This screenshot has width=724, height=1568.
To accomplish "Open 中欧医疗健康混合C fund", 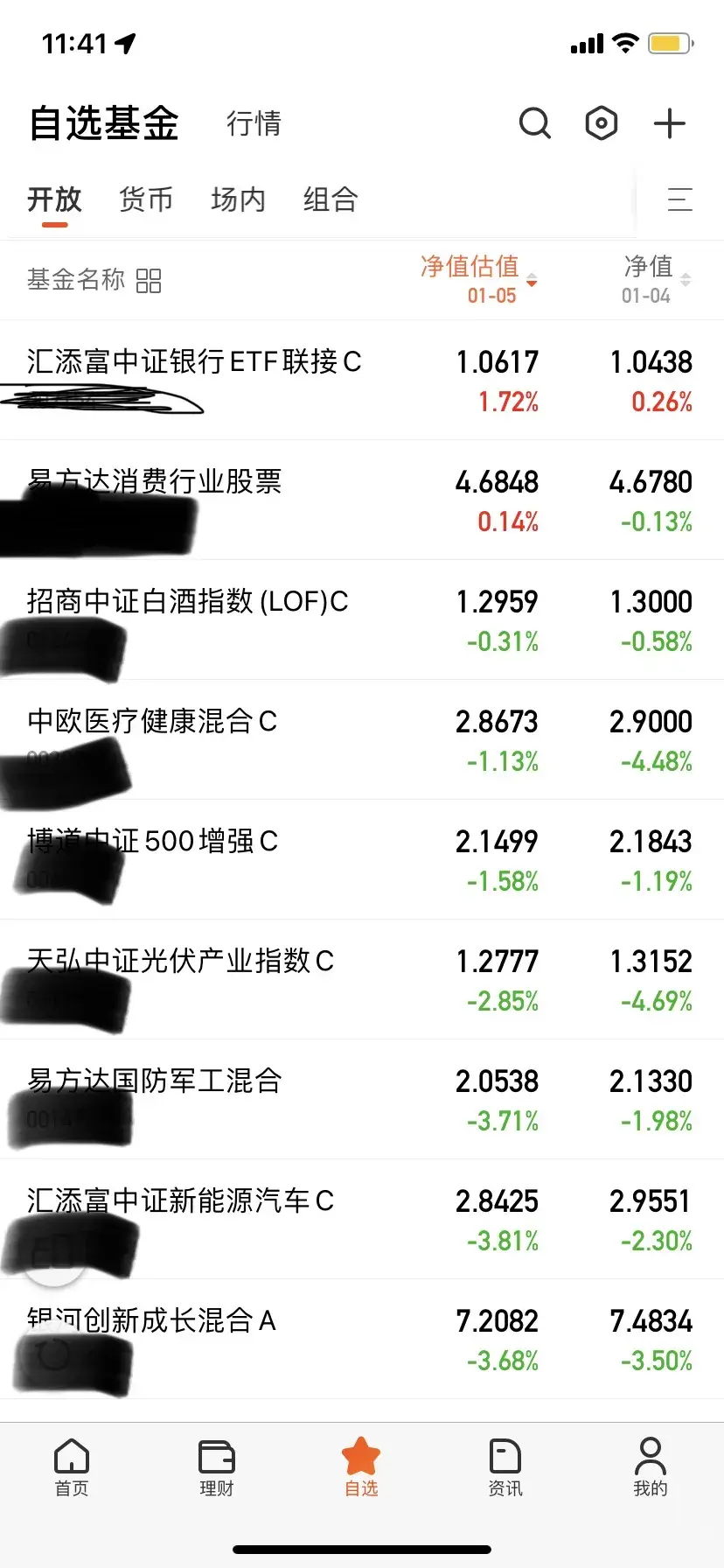I will click(362, 739).
